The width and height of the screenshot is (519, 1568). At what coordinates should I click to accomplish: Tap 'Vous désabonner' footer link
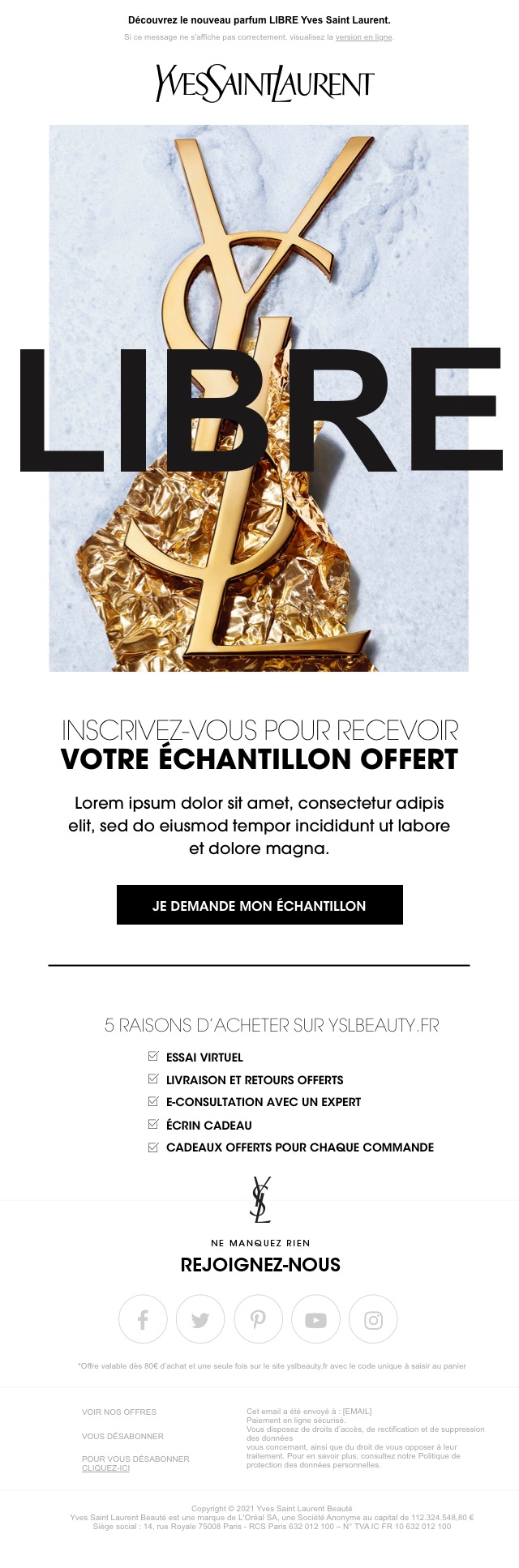(x=122, y=1436)
